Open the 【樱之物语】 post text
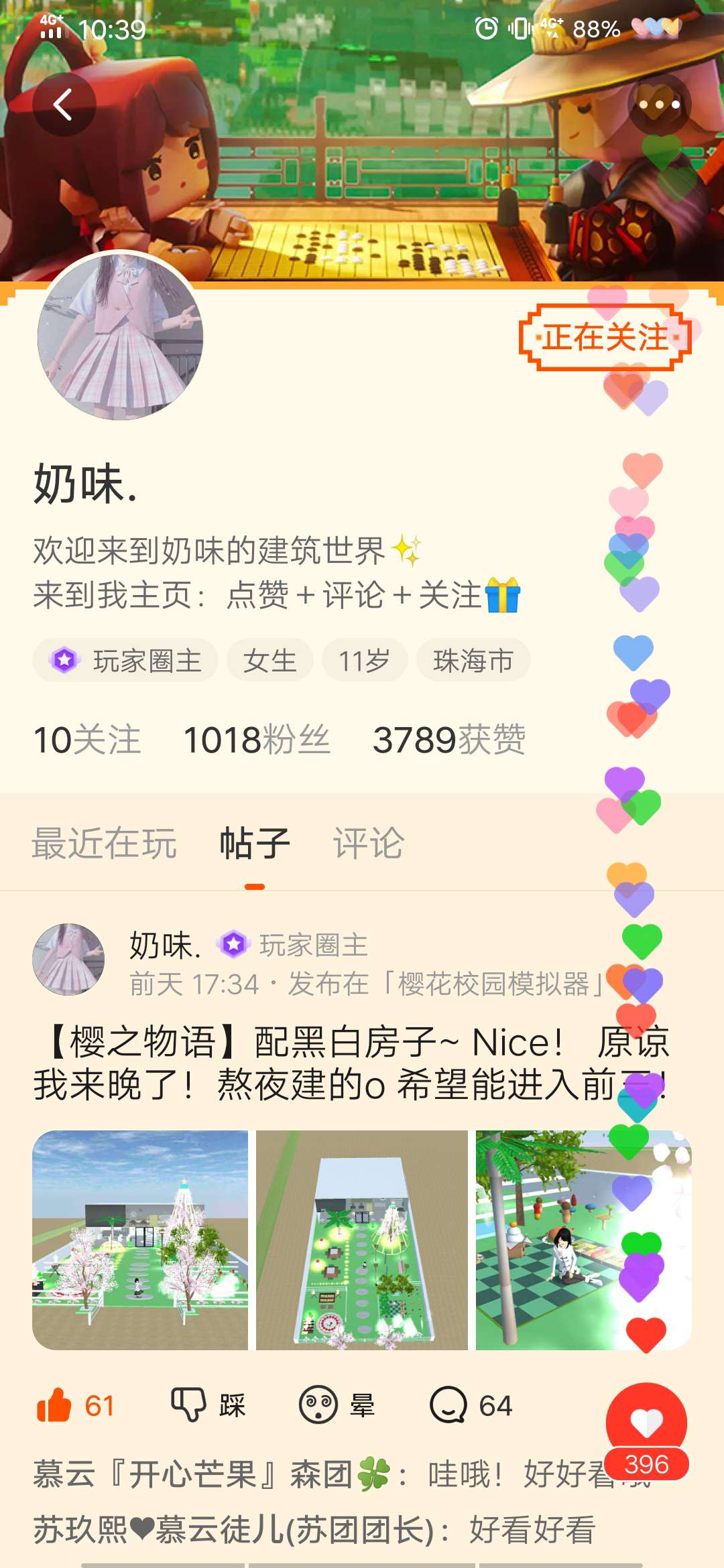Viewport: 724px width, 1568px height. 335,1063
